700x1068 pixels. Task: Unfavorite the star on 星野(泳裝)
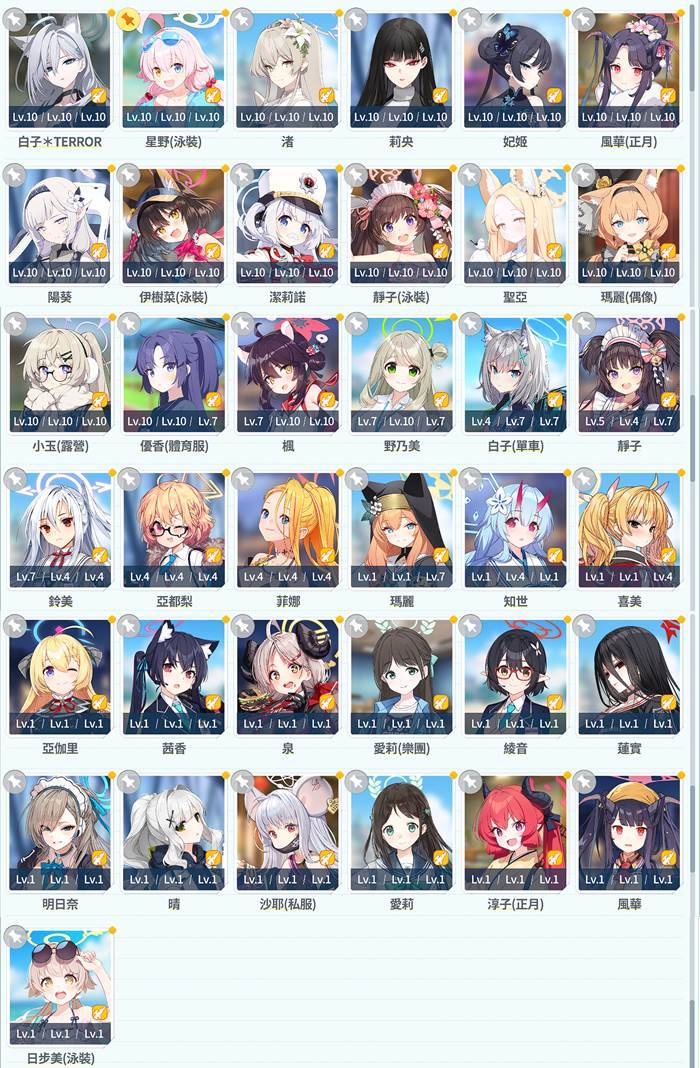[x=128, y=18]
